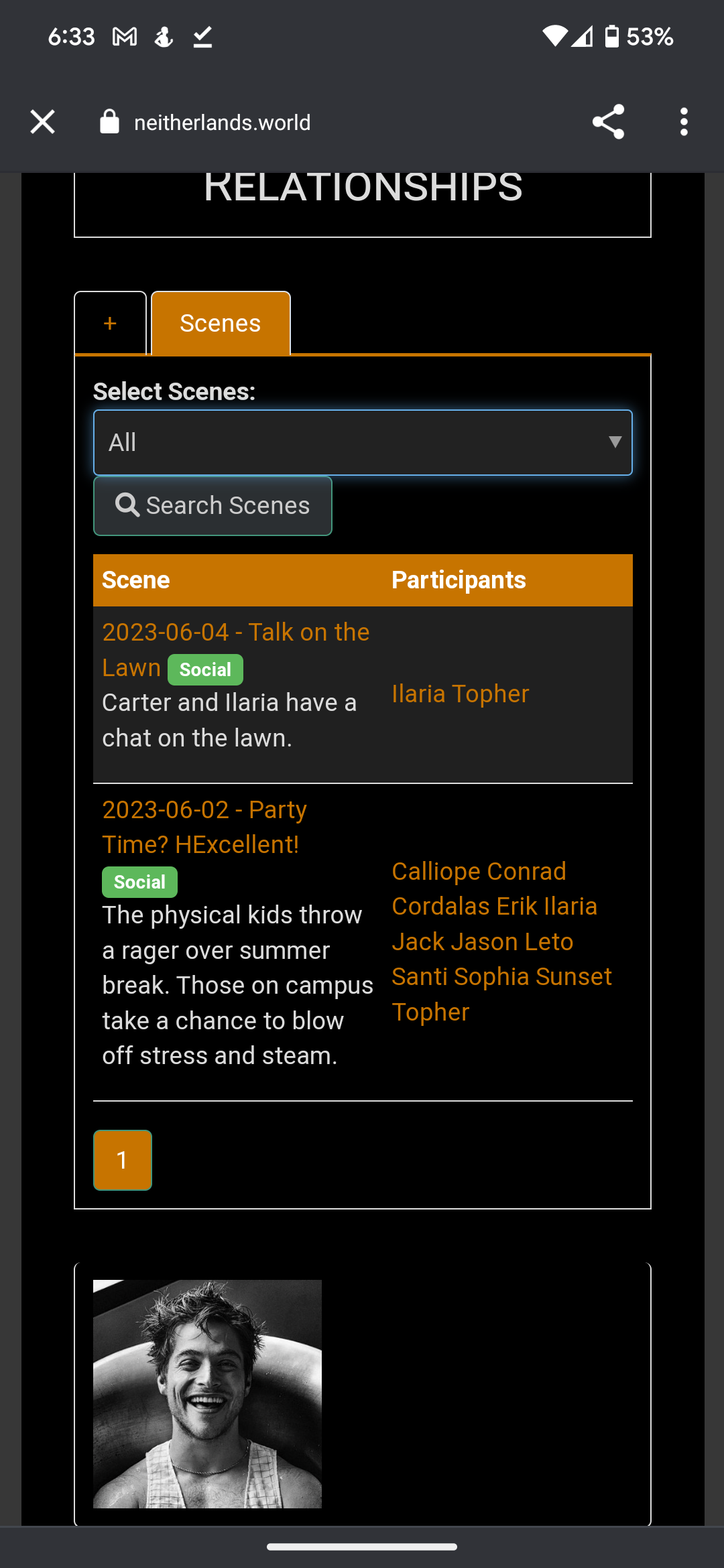Close the browser custom tab

tap(42, 121)
